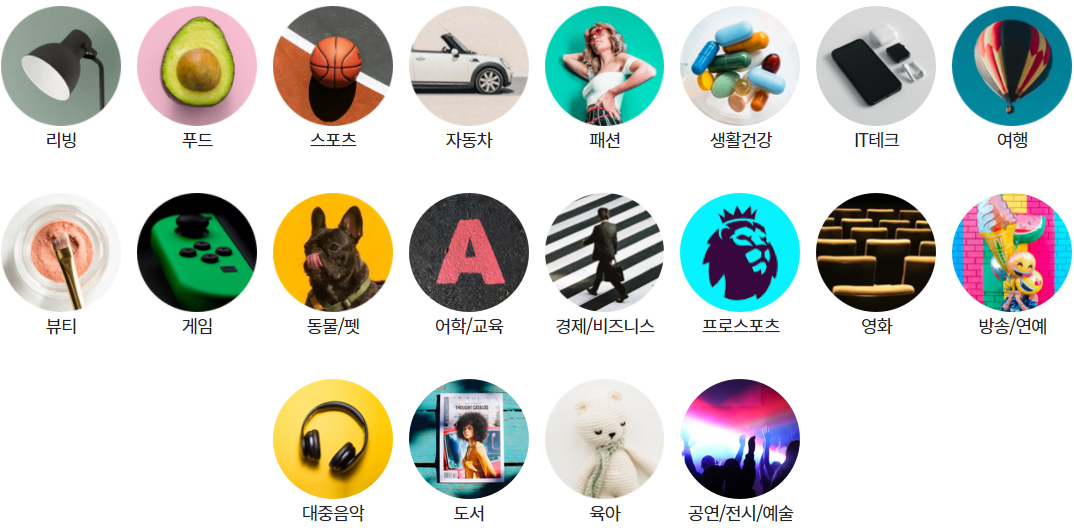Open the 공연/전시/예술 category
This screenshot has height=530, width=1074.
coord(740,439)
